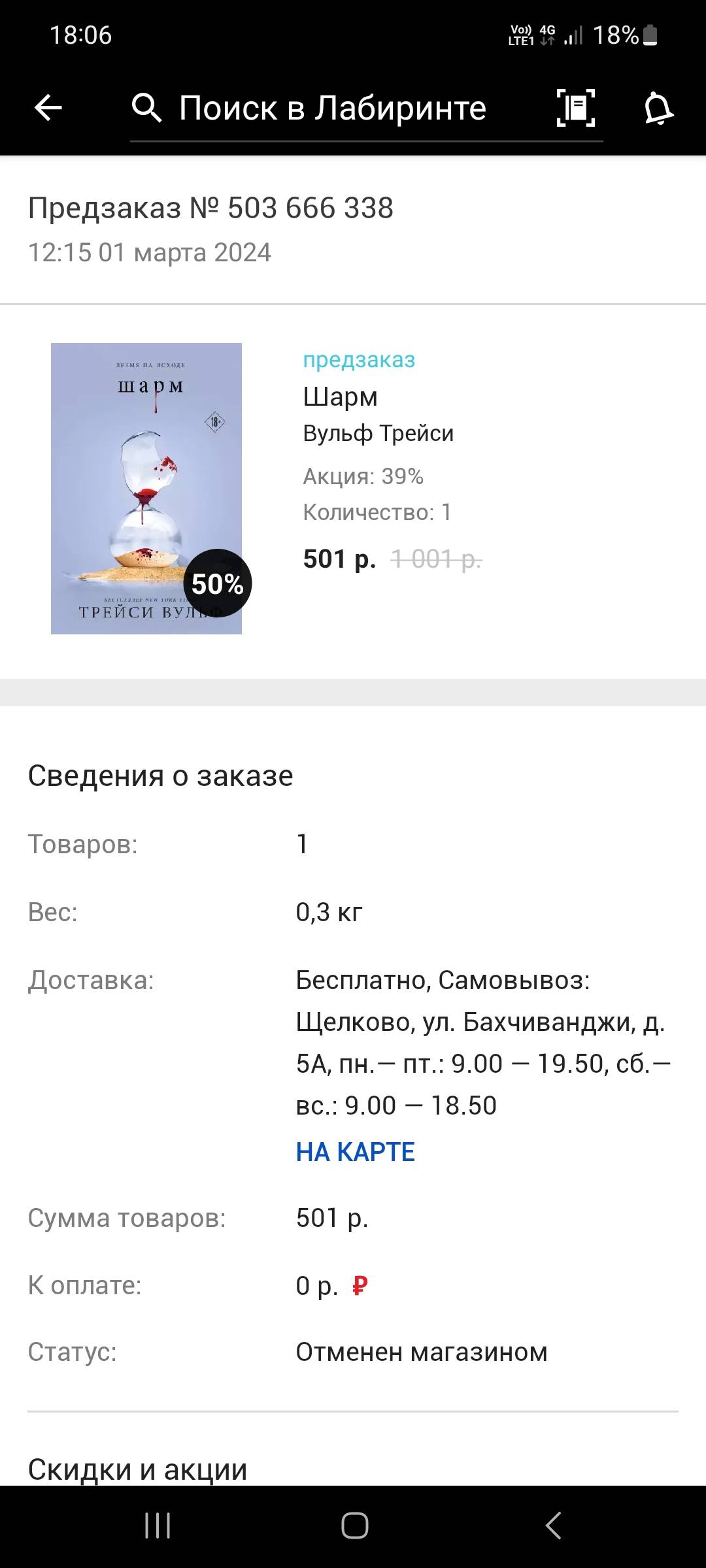Viewport: 706px width, 1568px height.
Task: Open the Шарм book cover
Action: click(x=146, y=488)
